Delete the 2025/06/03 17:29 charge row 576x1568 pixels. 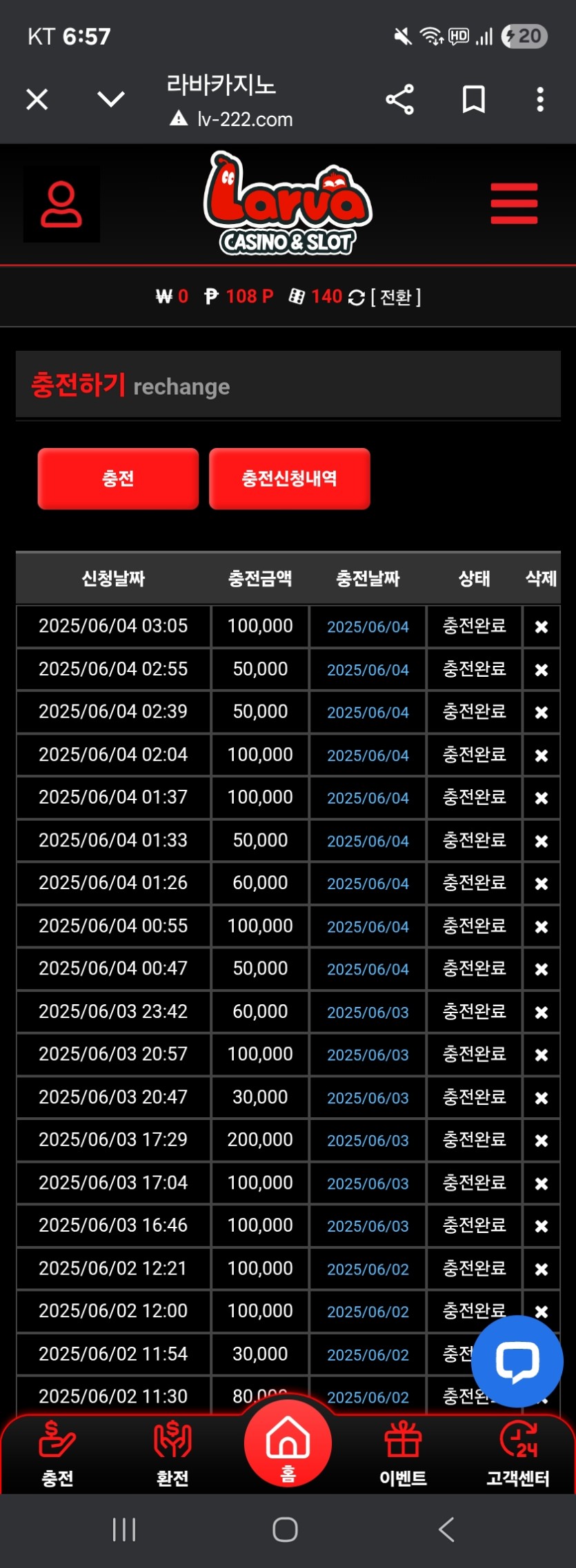[542, 1141]
